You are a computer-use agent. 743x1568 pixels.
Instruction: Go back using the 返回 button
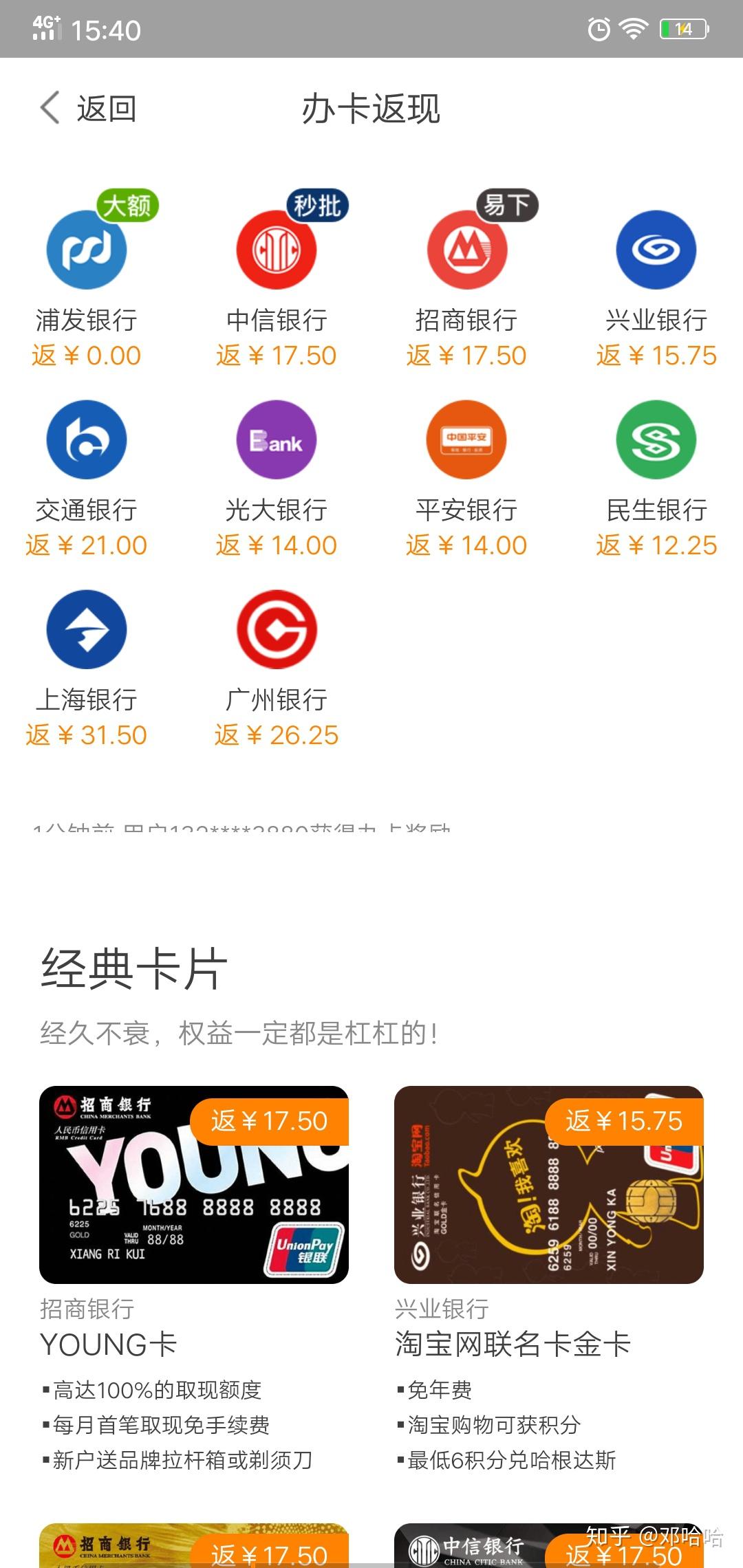coord(88,109)
